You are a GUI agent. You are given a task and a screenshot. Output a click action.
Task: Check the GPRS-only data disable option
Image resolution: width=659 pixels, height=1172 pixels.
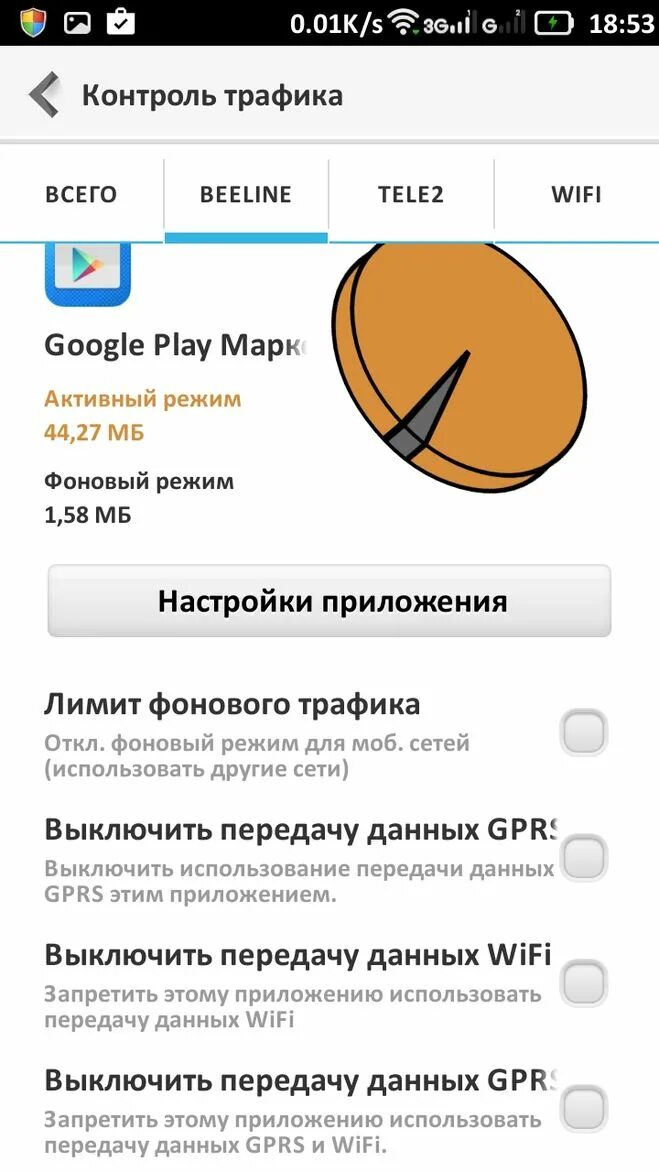pyautogui.click(x=584, y=858)
